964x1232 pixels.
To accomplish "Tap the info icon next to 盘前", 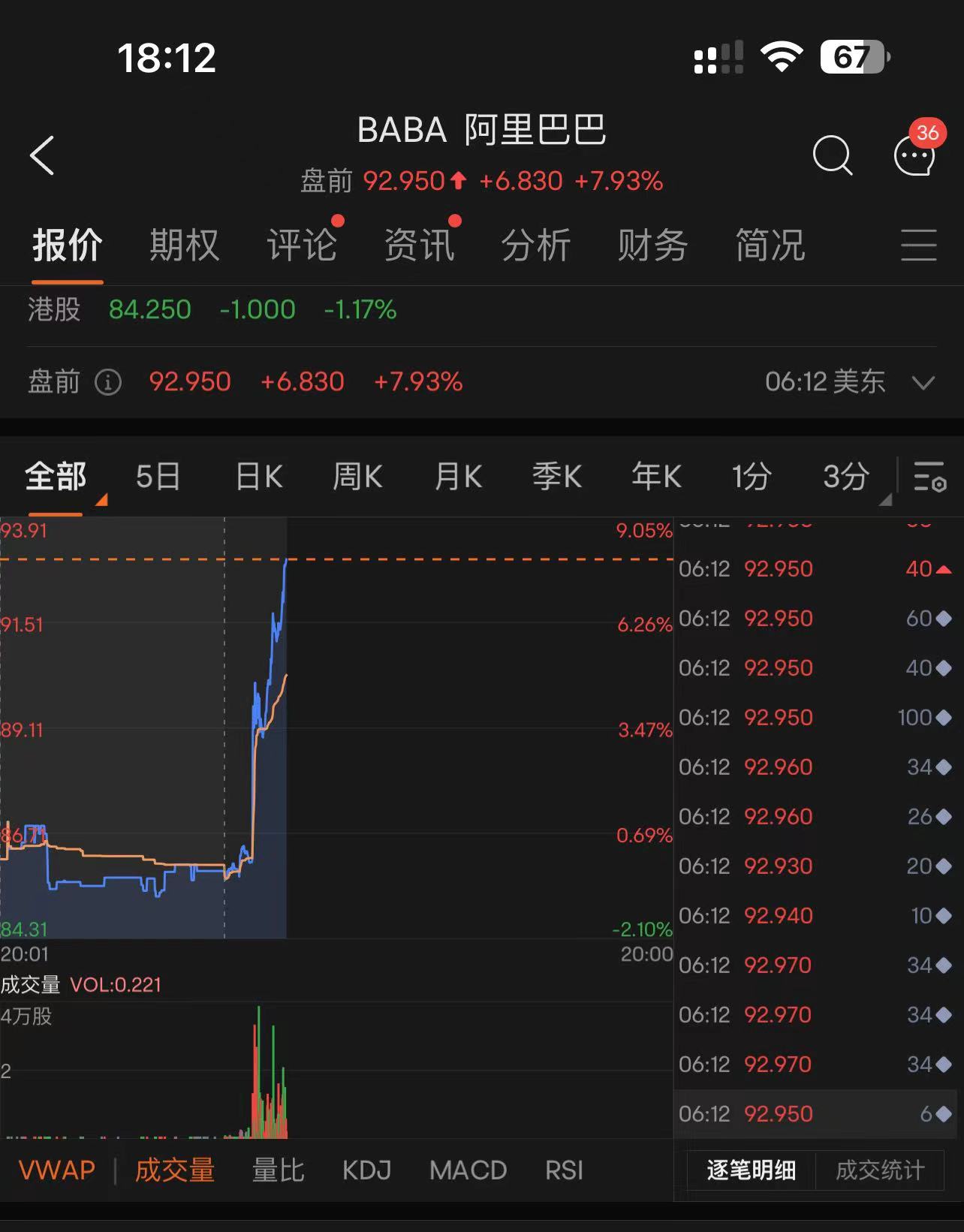I will 107,382.
